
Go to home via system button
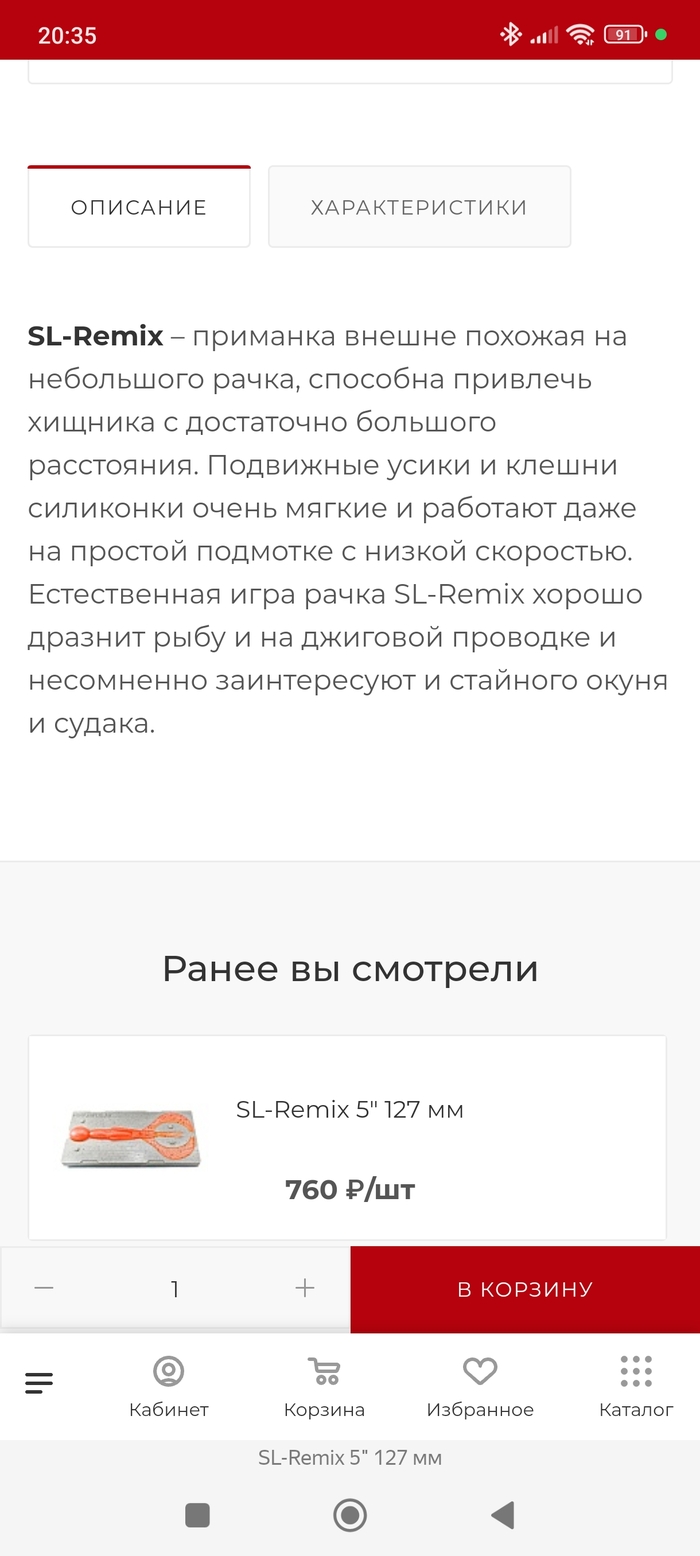[350, 1515]
